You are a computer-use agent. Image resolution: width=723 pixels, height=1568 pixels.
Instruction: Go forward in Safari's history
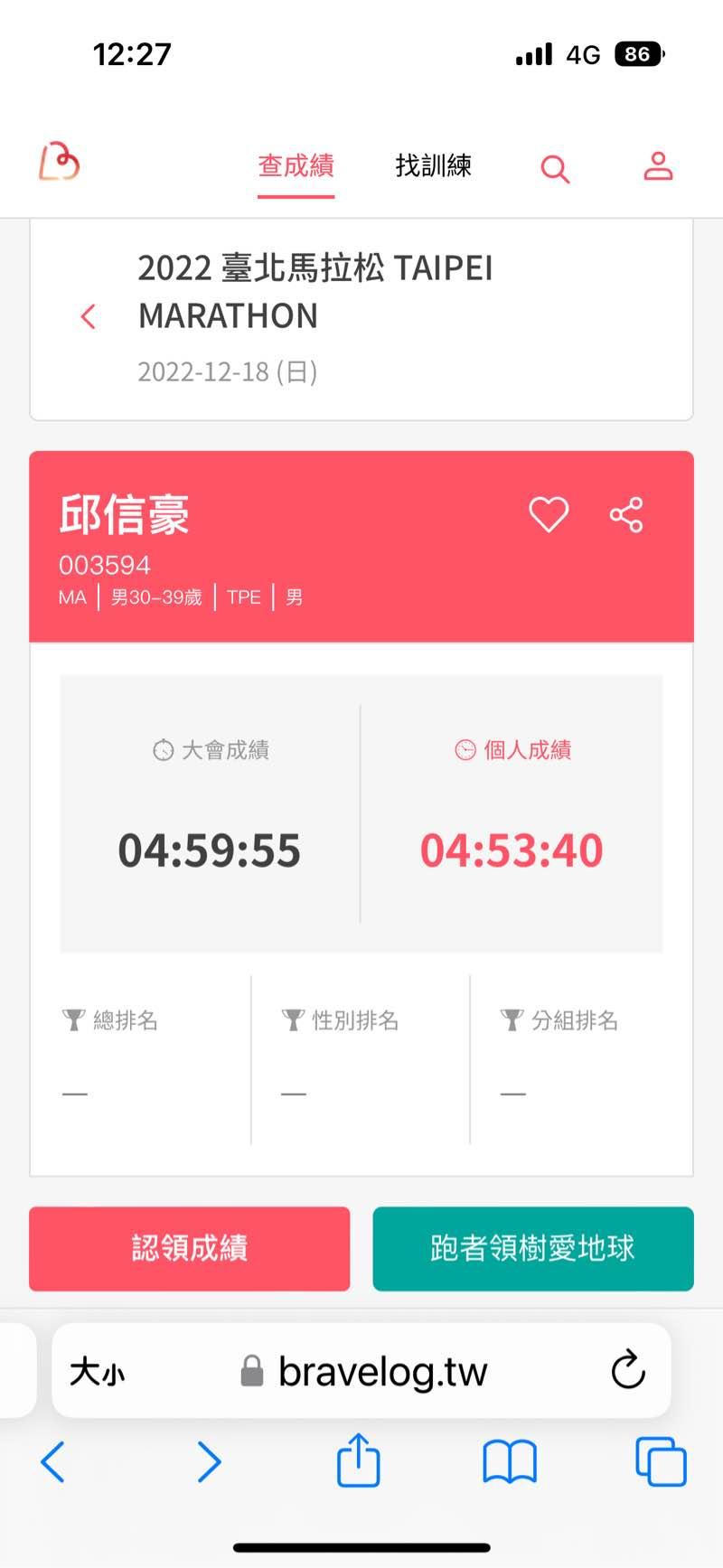209,1461
